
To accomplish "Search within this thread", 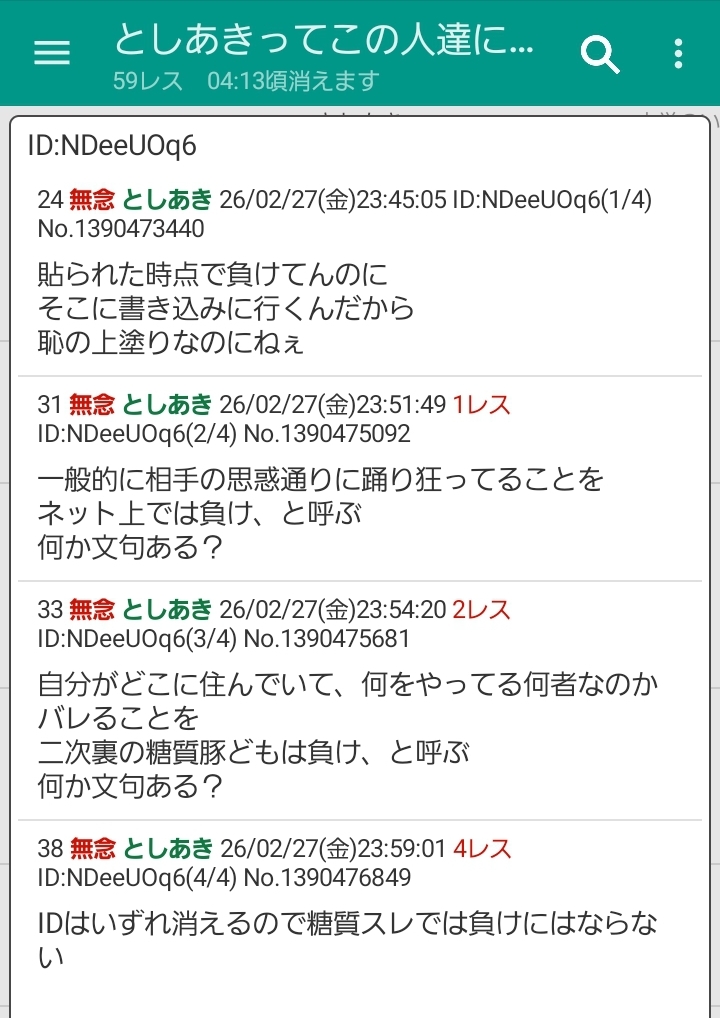I will (600, 53).
